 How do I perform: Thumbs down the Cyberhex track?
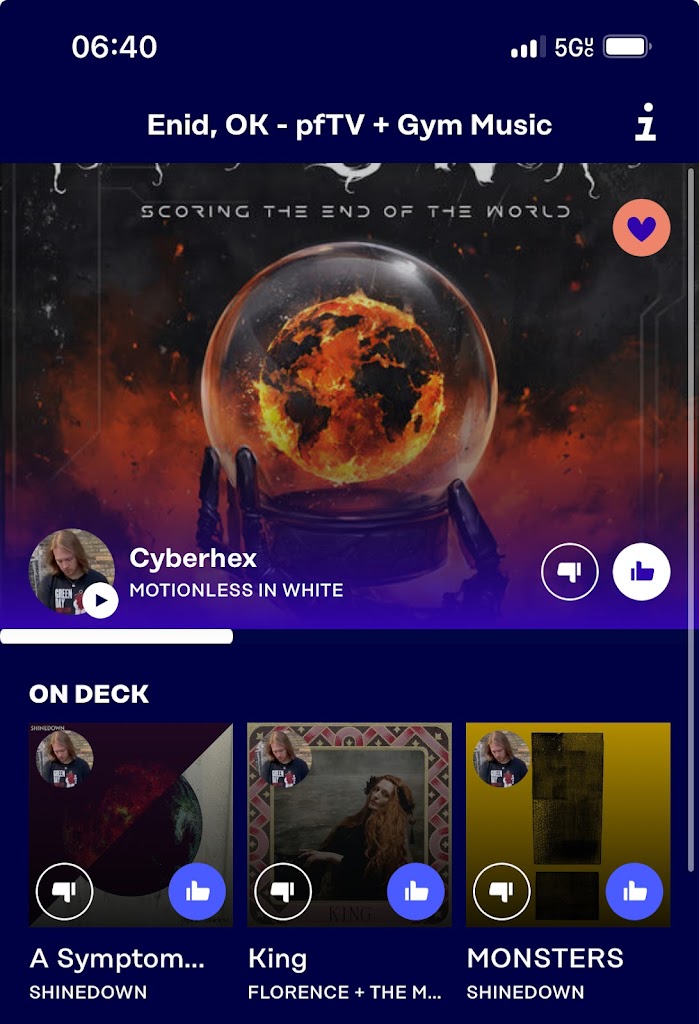tap(569, 572)
